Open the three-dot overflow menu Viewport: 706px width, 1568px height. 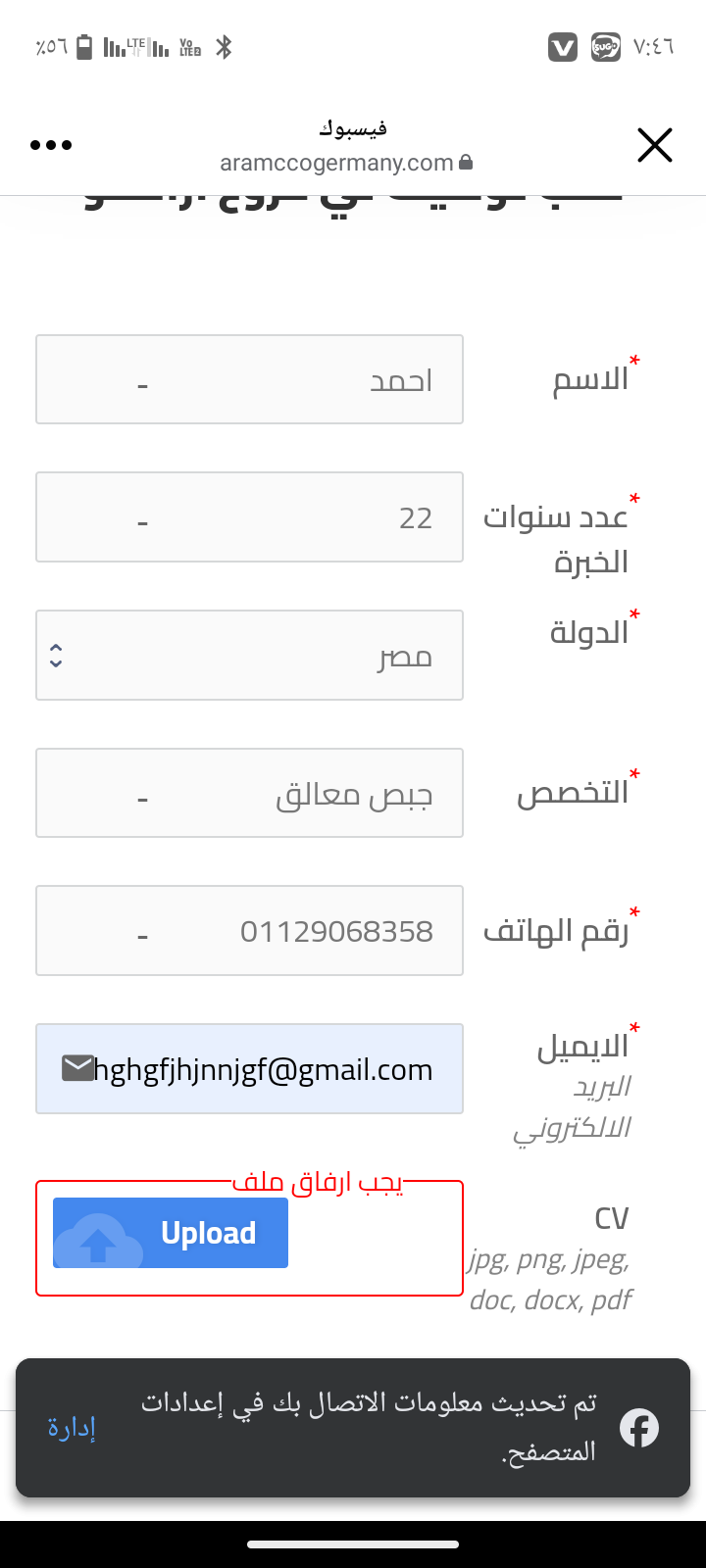click(51, 145)
